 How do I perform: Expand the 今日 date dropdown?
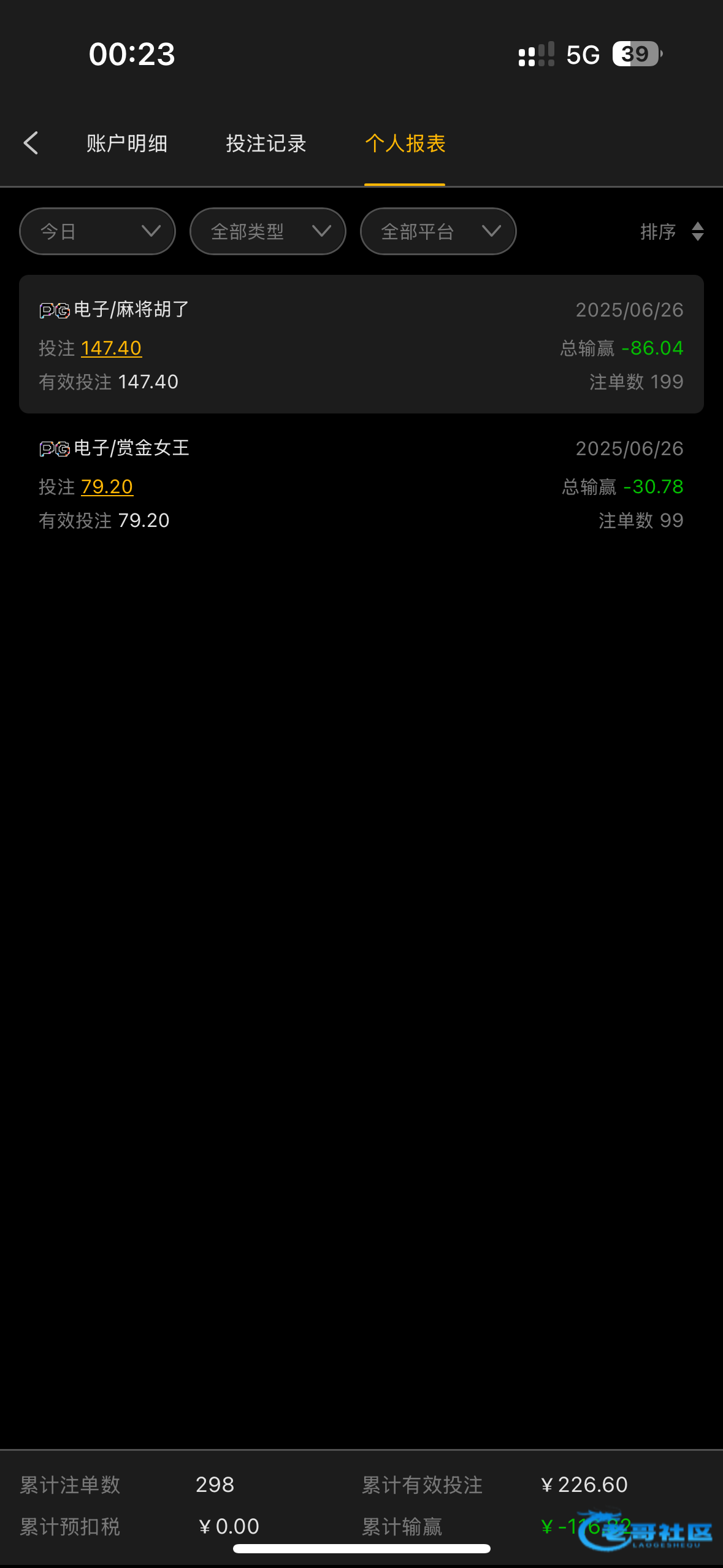pos(98,231)
